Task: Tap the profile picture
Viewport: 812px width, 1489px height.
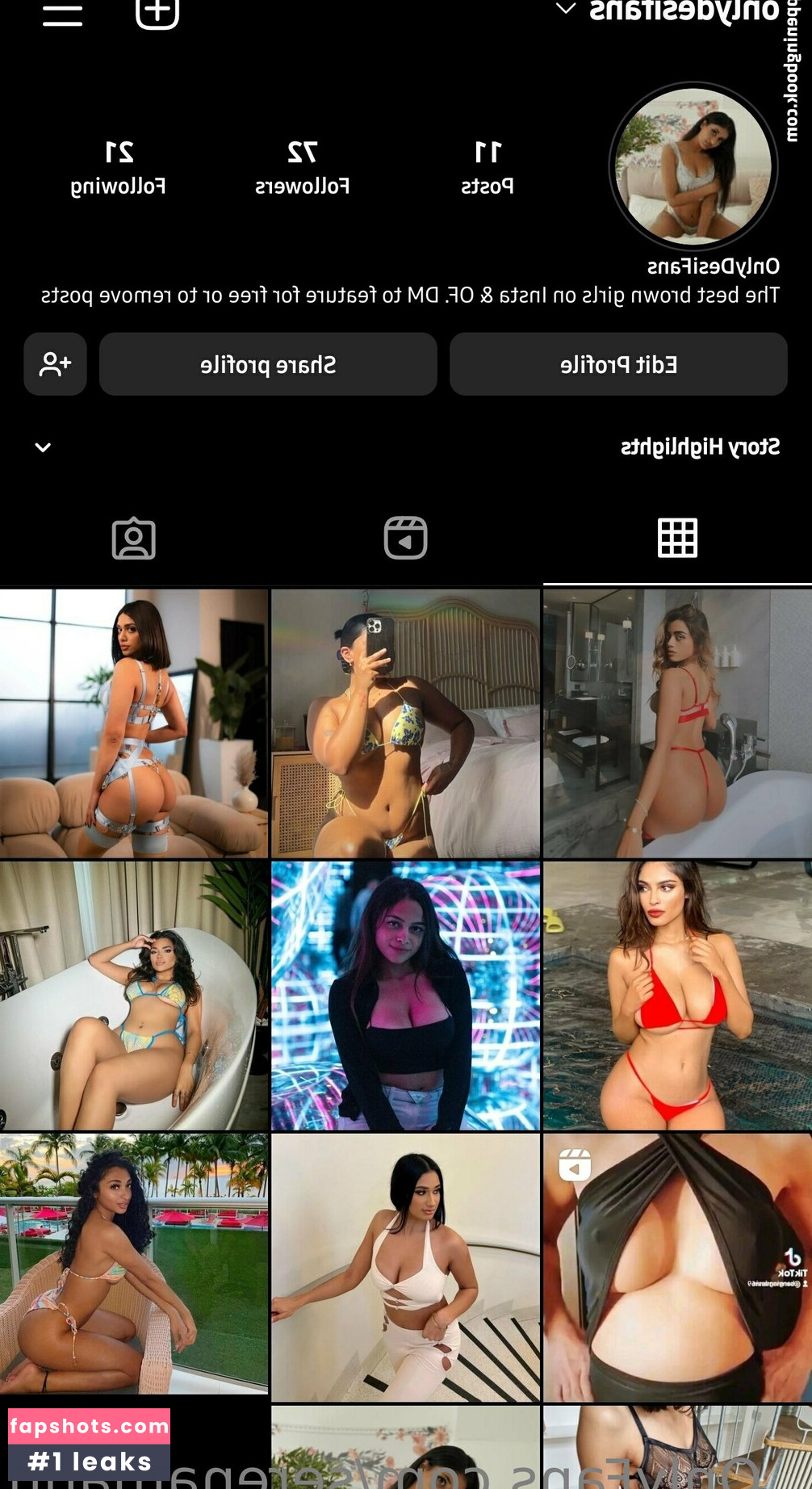Action: coord(693,166)
